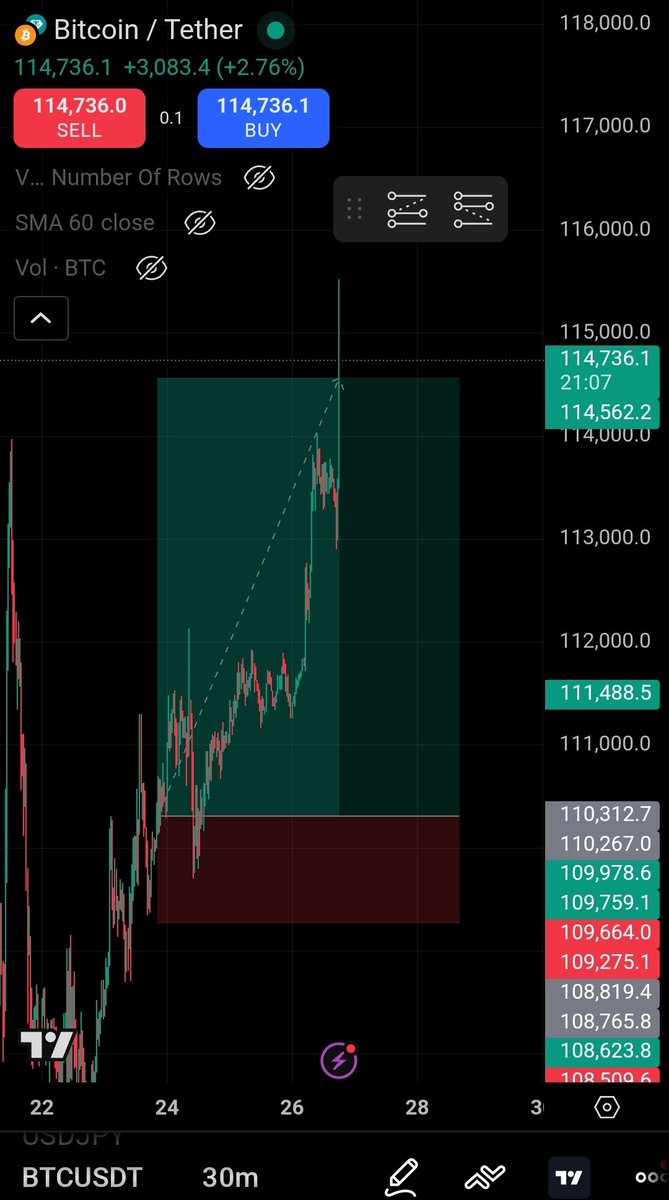The image size is (669, 1200).
Task: Open the chart settings hexagon icon
Action: coord(607,1107)
